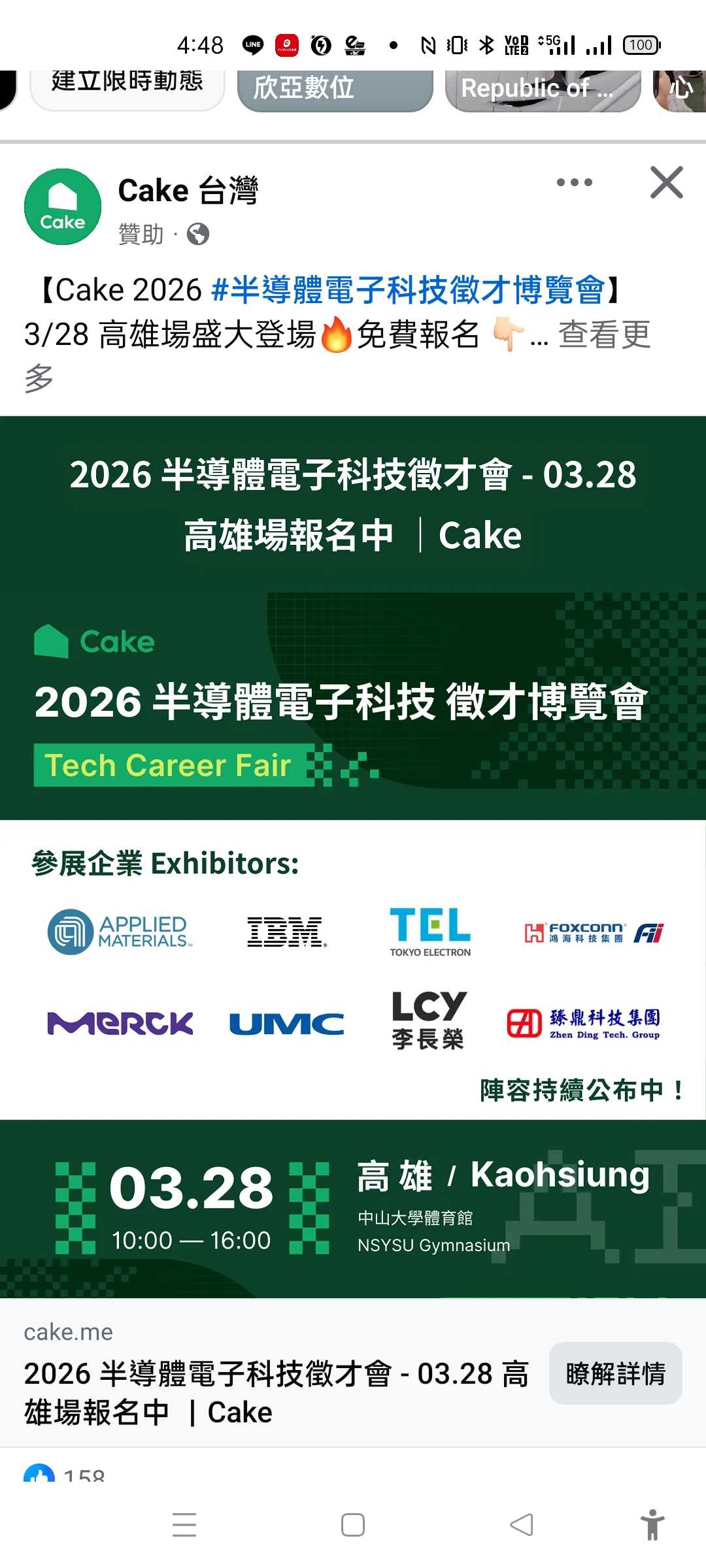This screenshot has width=706, height=1568.
Task: Open the #半導體電子科技徵才博覽會 hashtag
Action: point(409,290)
